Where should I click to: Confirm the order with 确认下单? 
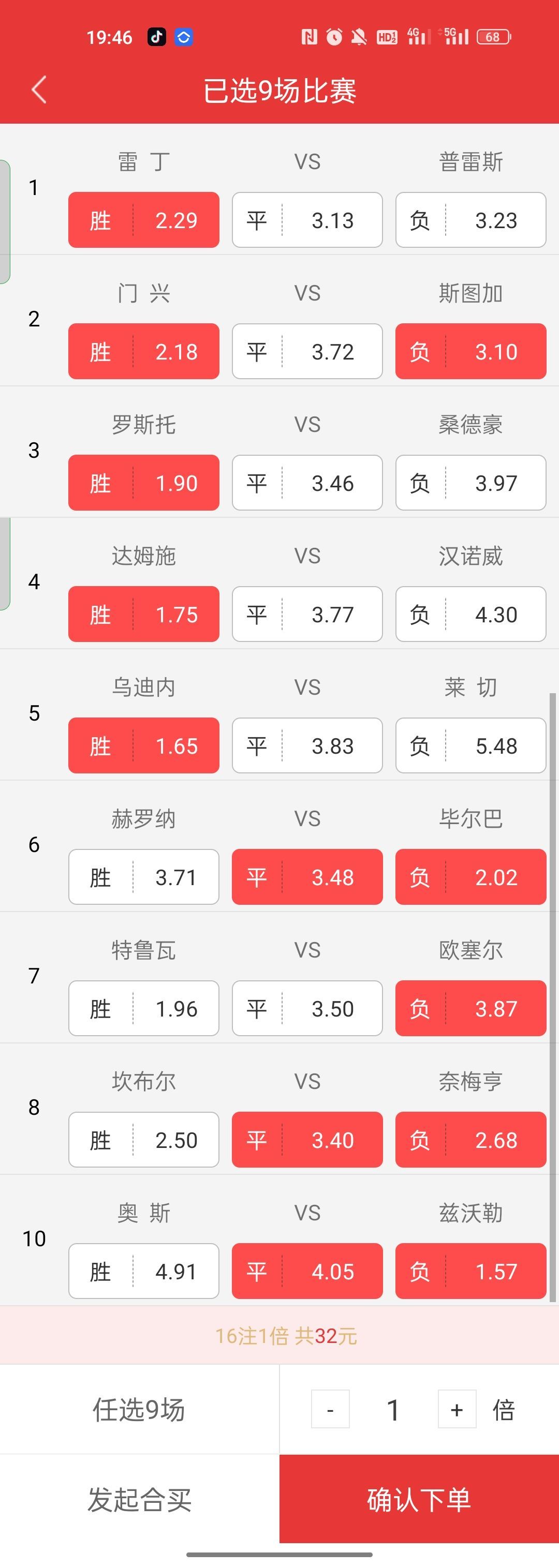(419, 1500)
